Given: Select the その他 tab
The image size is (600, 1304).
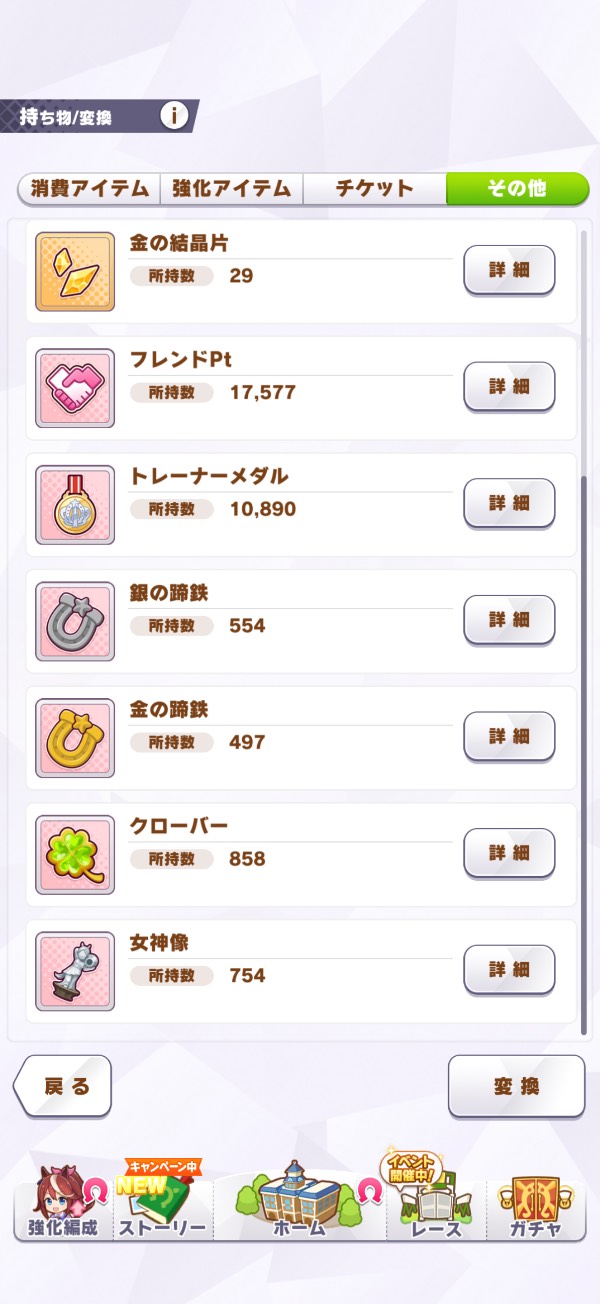Looking at the screenshot, I should coord(517,188).
